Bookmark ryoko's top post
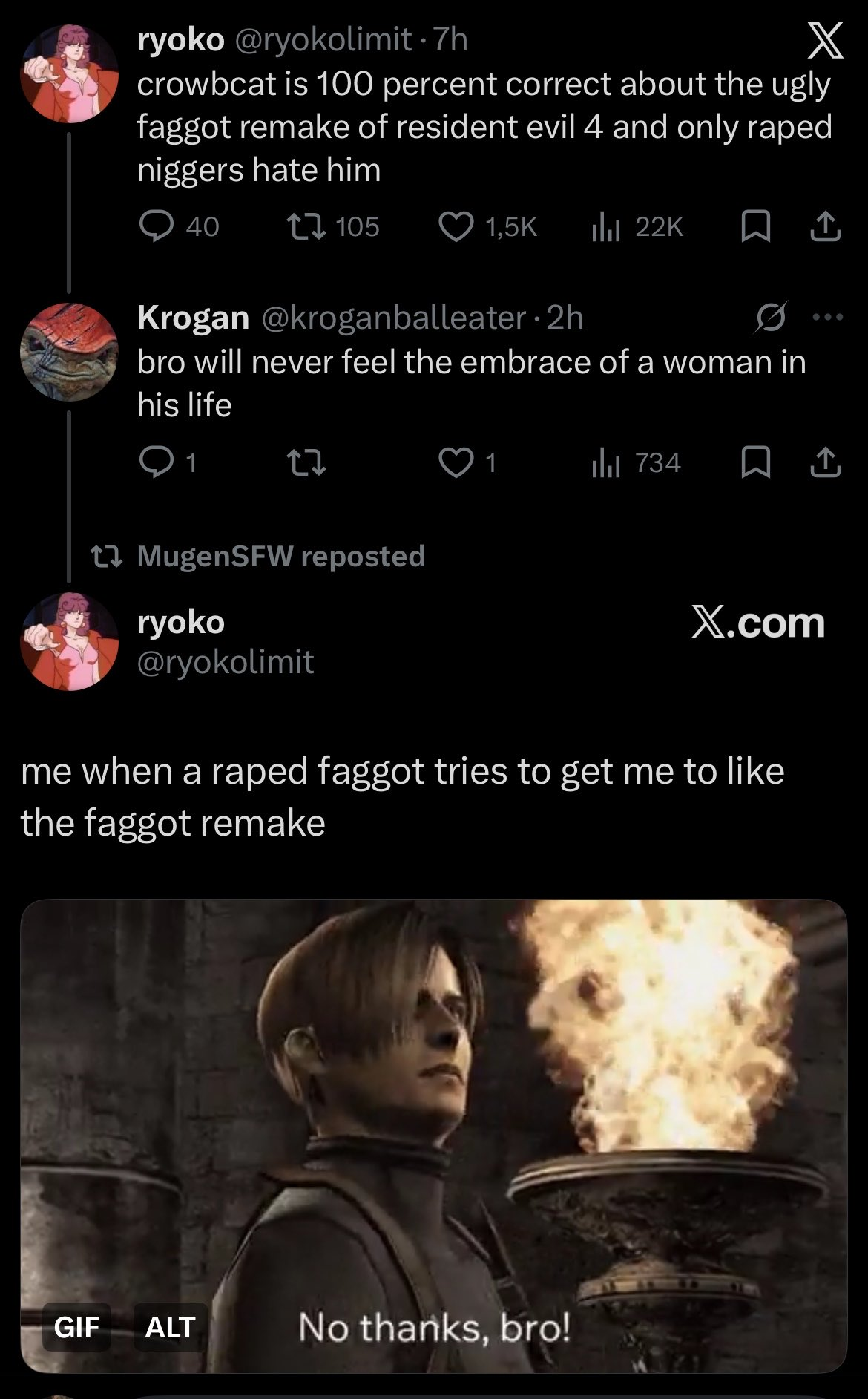The width and height of the screenshot is (868, 1399). pyautogui.click(x=755, y=226)
